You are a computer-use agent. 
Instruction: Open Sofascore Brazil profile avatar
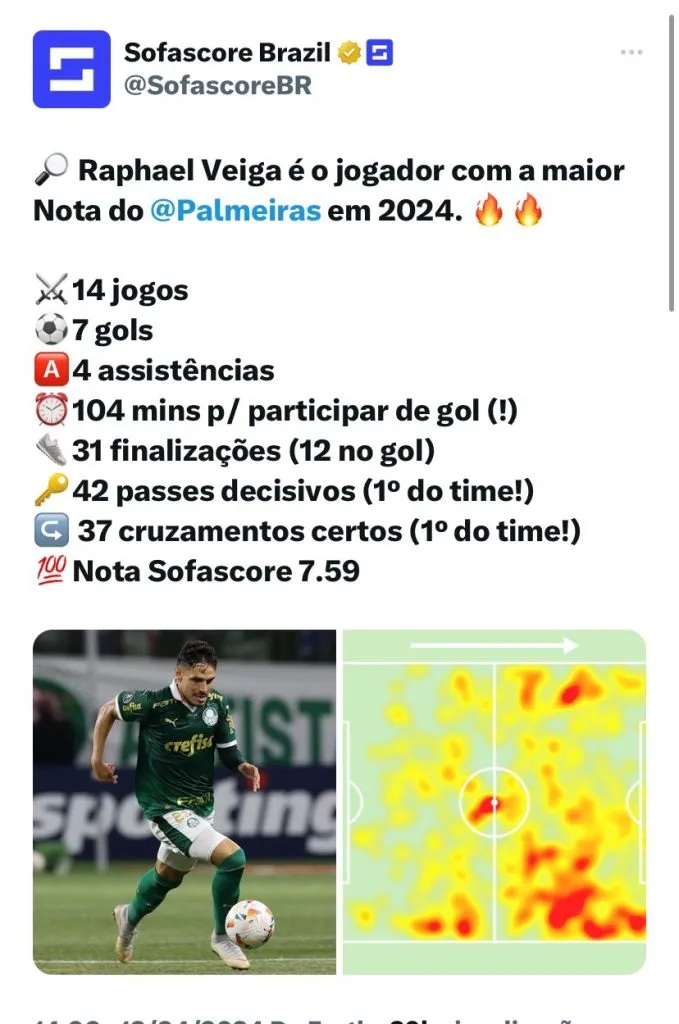[x=71, y=69]
